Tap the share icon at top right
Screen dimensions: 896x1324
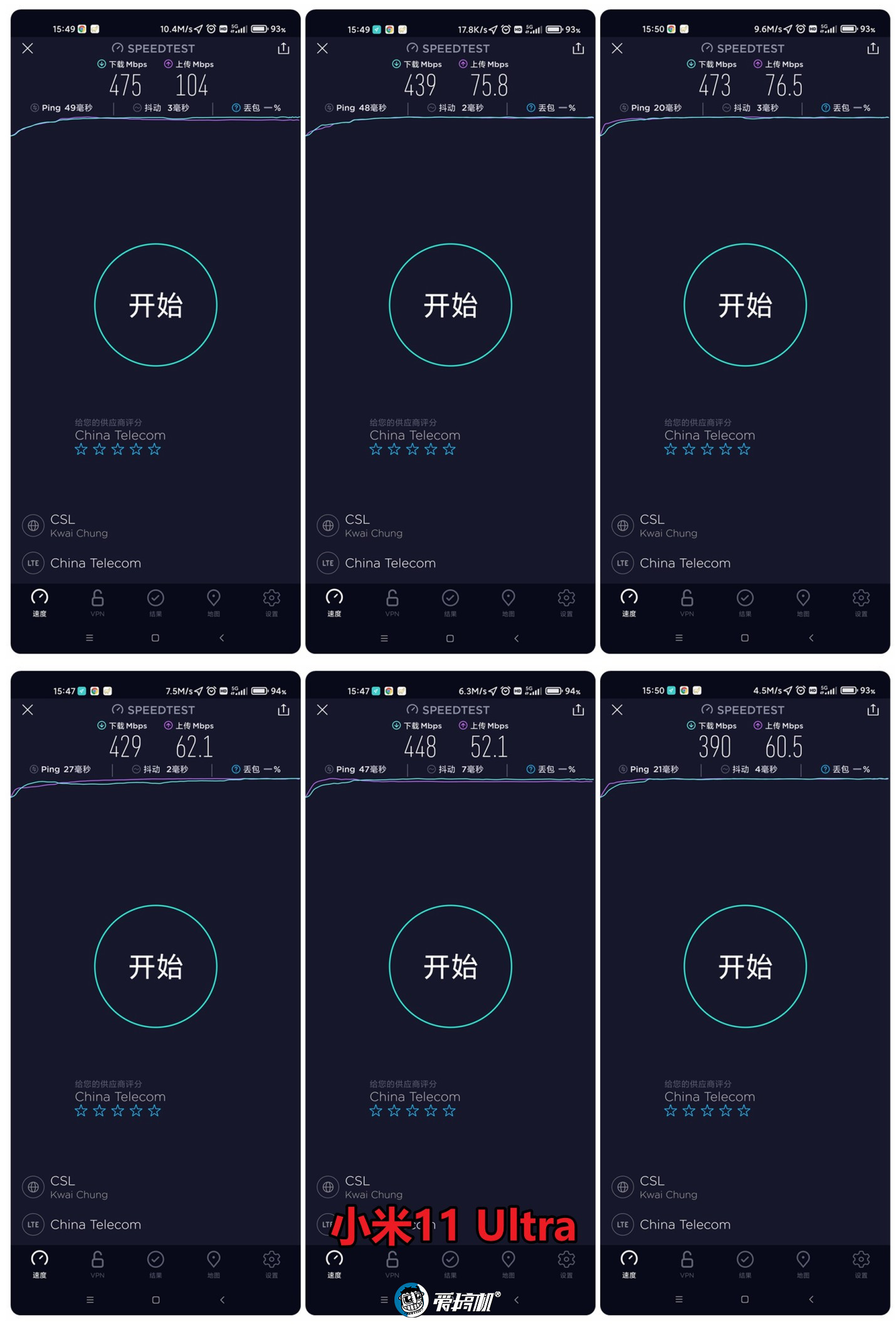[284, 48]
